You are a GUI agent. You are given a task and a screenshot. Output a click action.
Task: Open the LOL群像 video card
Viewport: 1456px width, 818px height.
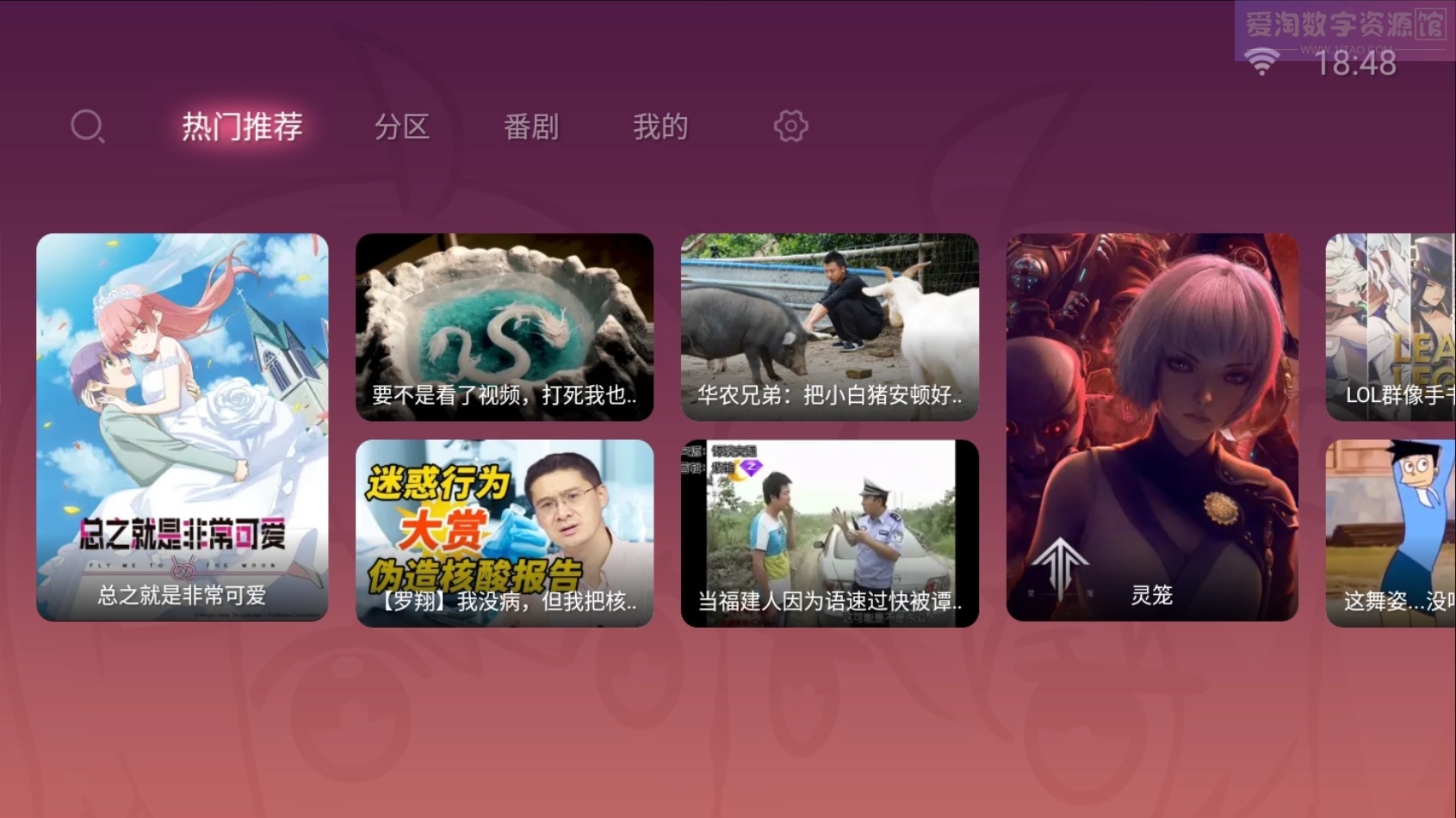(1391, 327)
